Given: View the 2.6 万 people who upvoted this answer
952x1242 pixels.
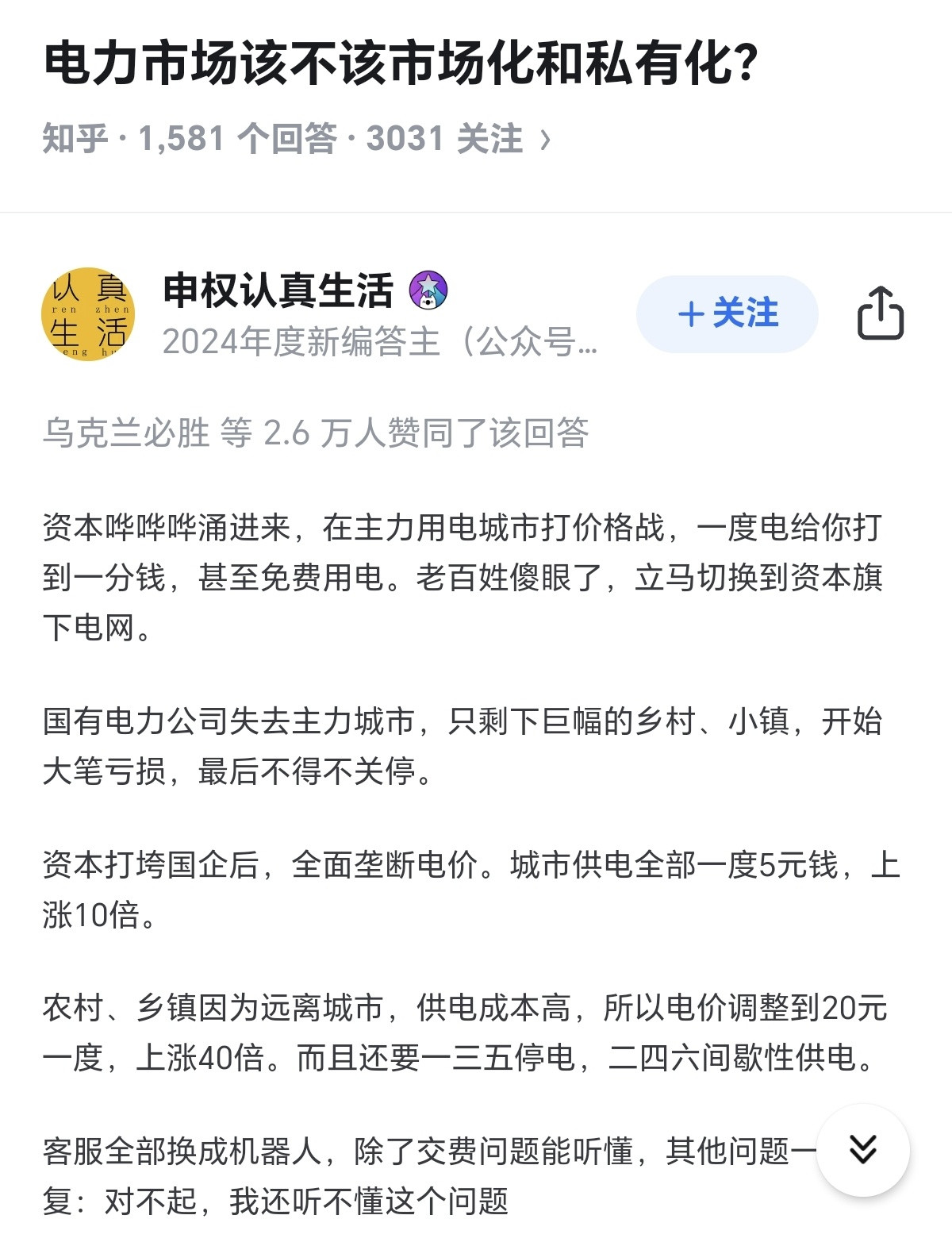Looking at the screenshot, I should coord(315,433).
